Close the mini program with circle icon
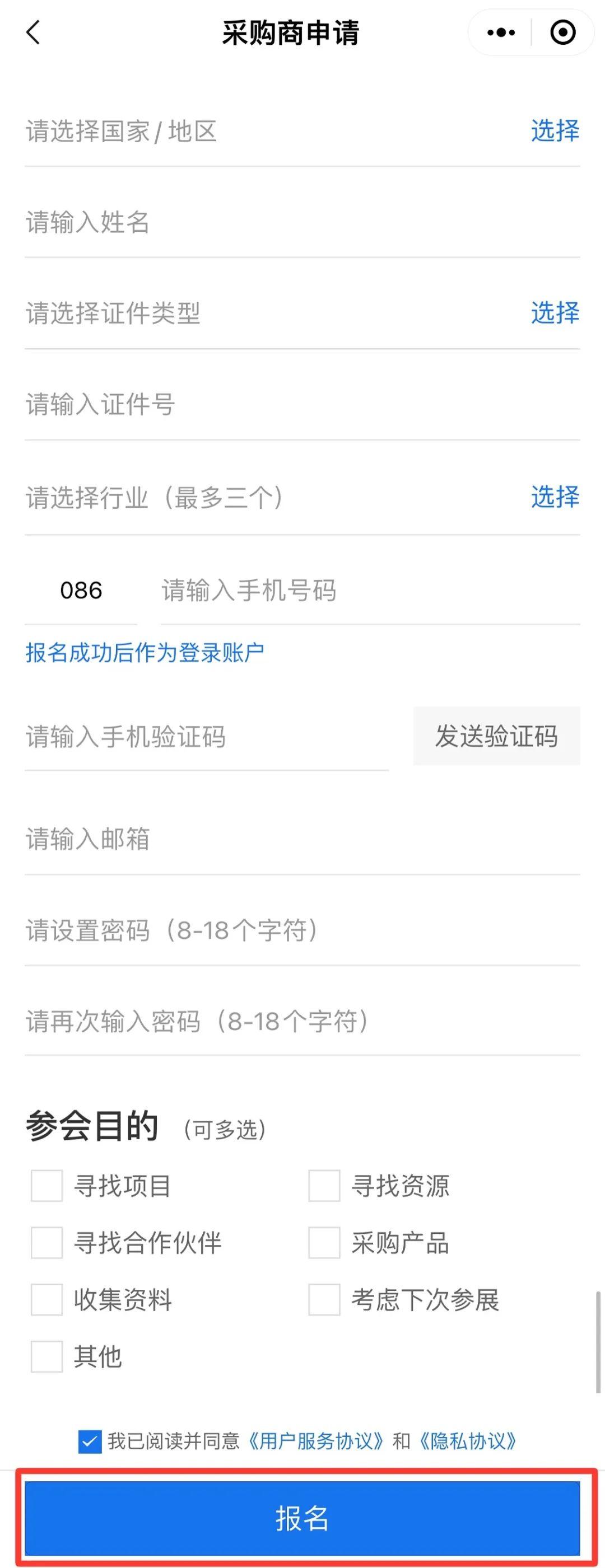This screenshot has width=605, height=1568. (x=562, y=32)
